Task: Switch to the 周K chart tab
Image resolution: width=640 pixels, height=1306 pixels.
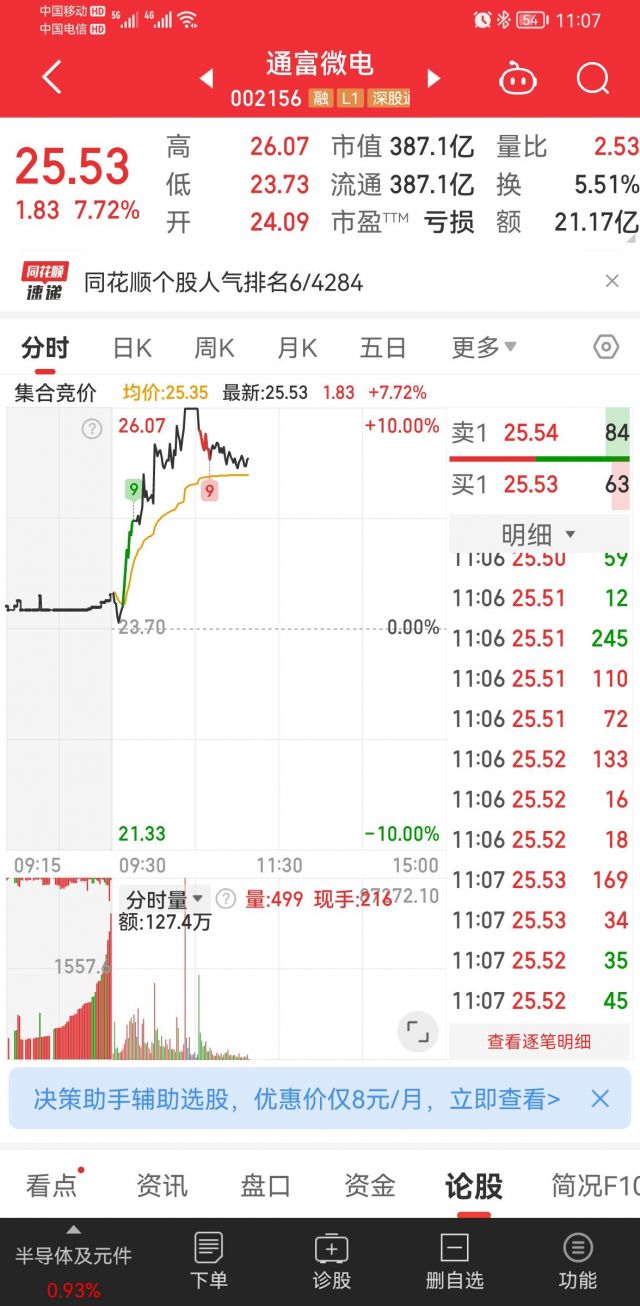Action: tap(214, 348)
